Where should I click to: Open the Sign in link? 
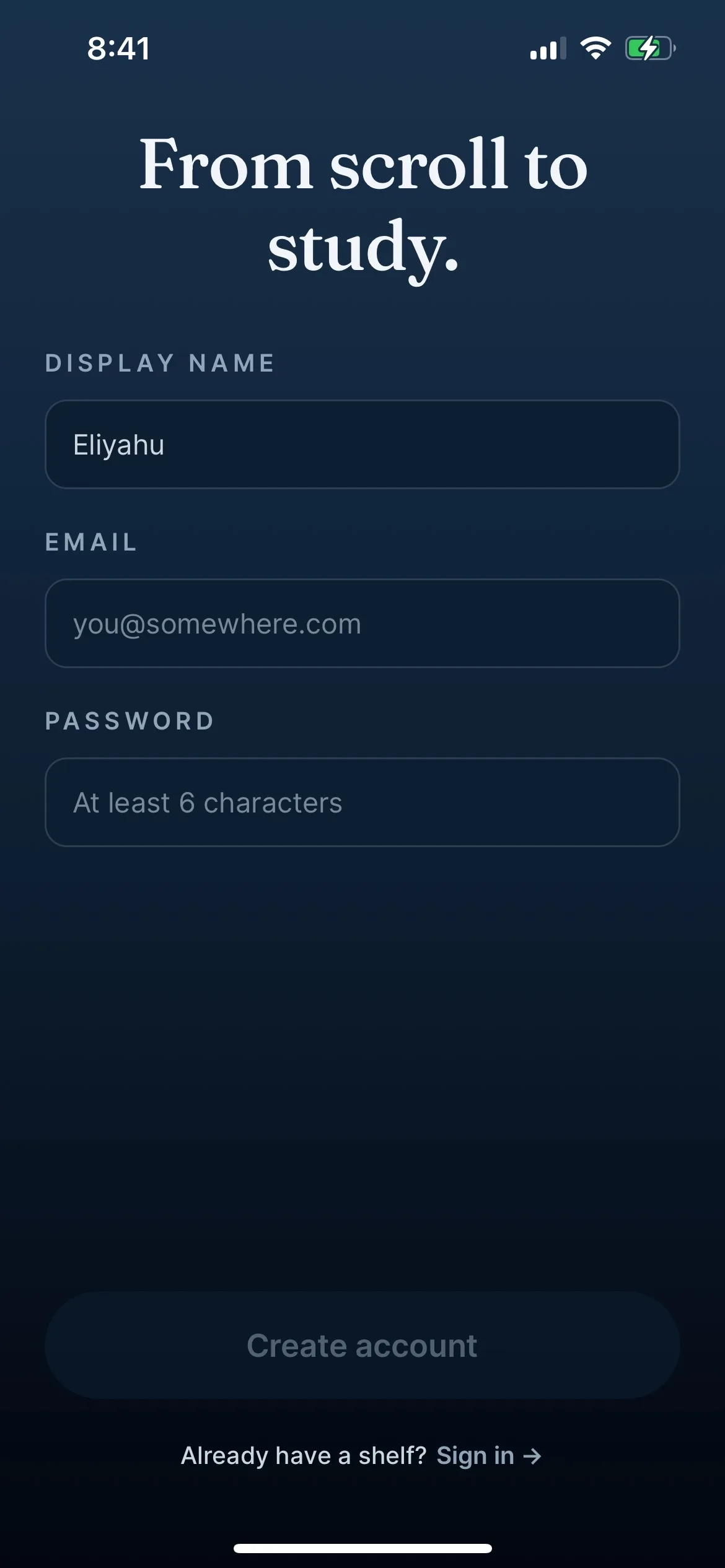pos(488,1456)
